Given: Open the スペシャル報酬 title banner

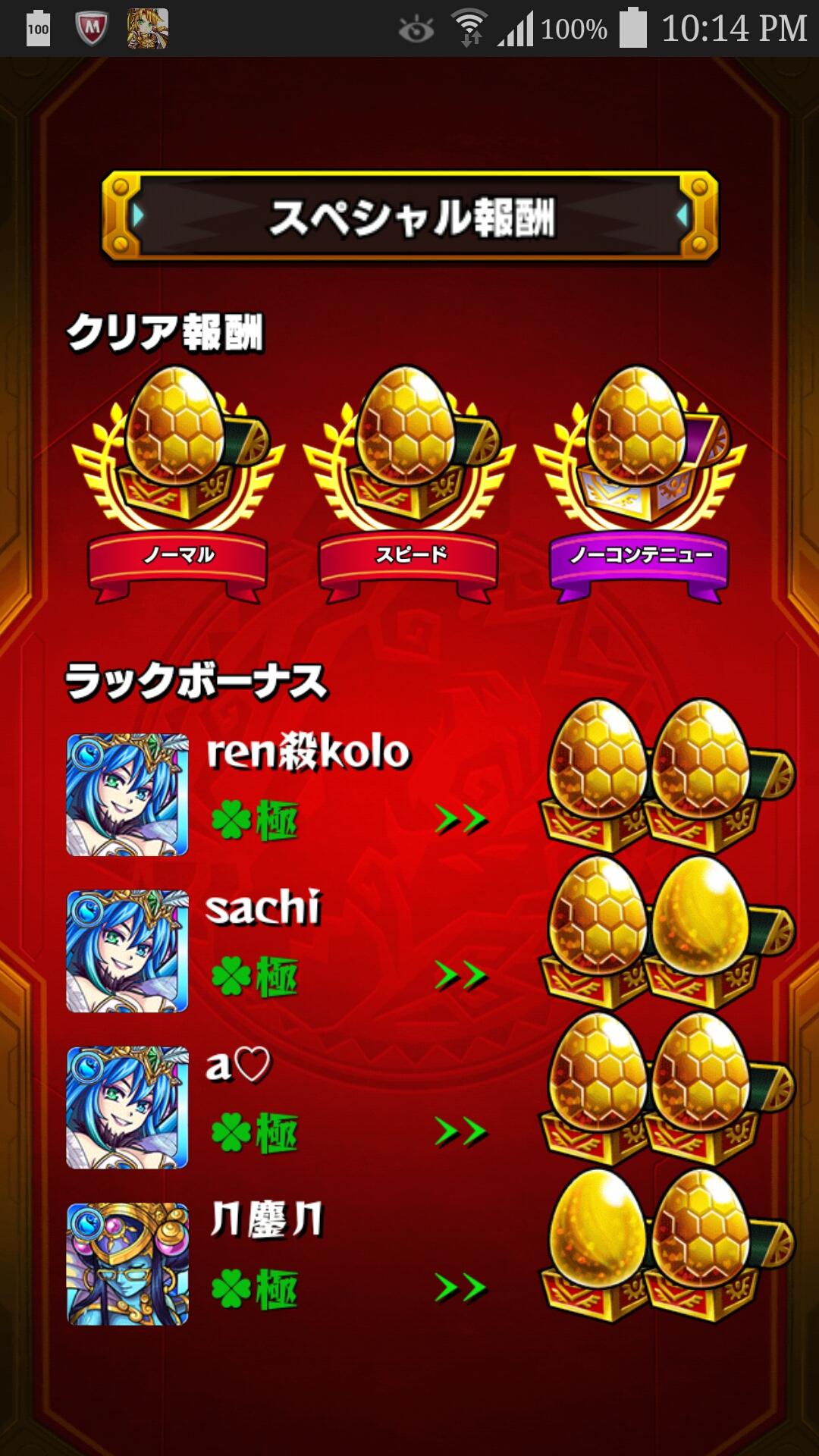Looking at the screenshot, I should coord(409,216).
